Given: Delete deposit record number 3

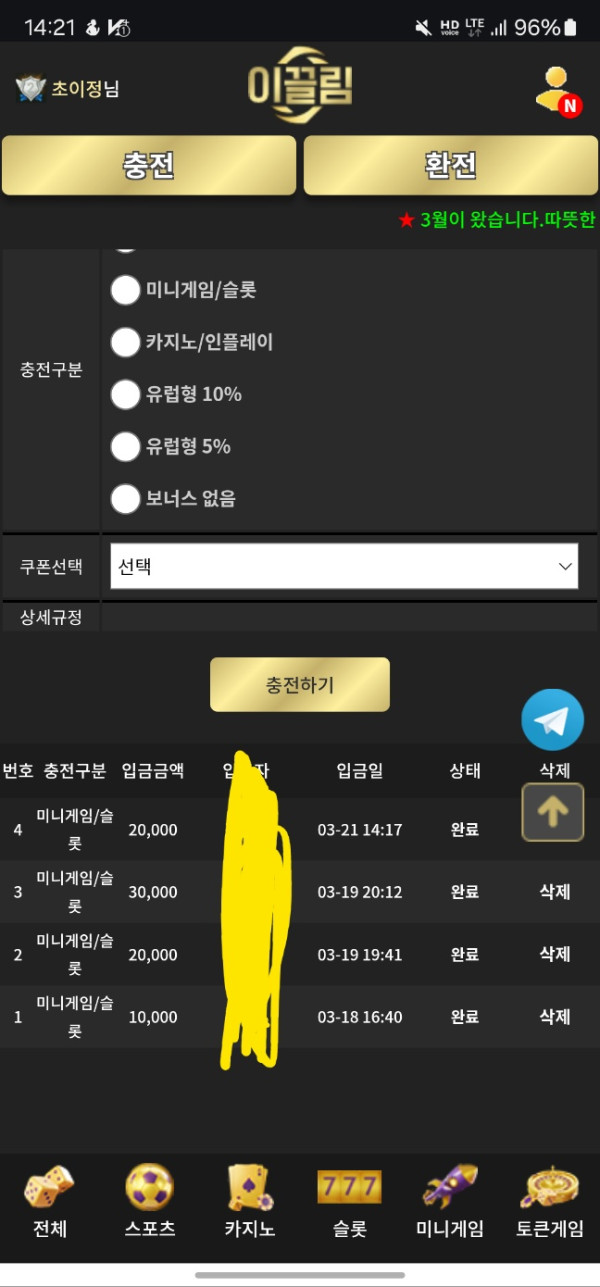Looking at the screenshot, I should (555, 891).
